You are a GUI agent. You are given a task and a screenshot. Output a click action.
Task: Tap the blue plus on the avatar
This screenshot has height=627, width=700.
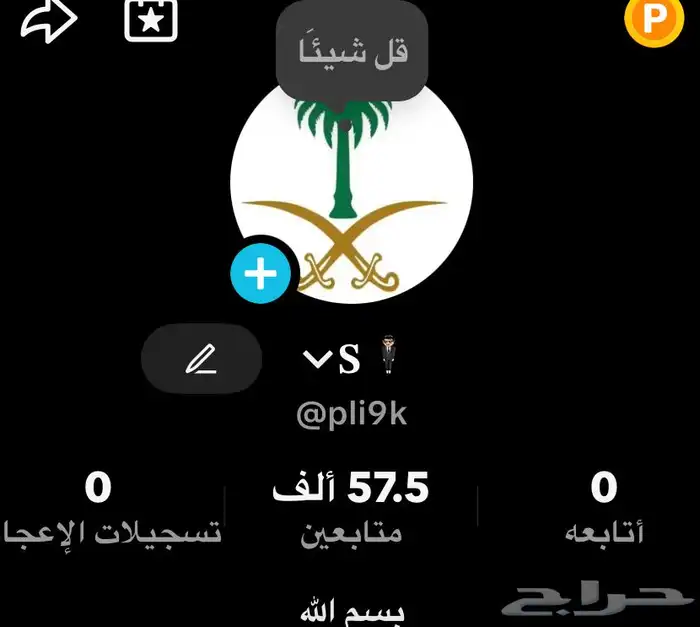pos(261,273)
